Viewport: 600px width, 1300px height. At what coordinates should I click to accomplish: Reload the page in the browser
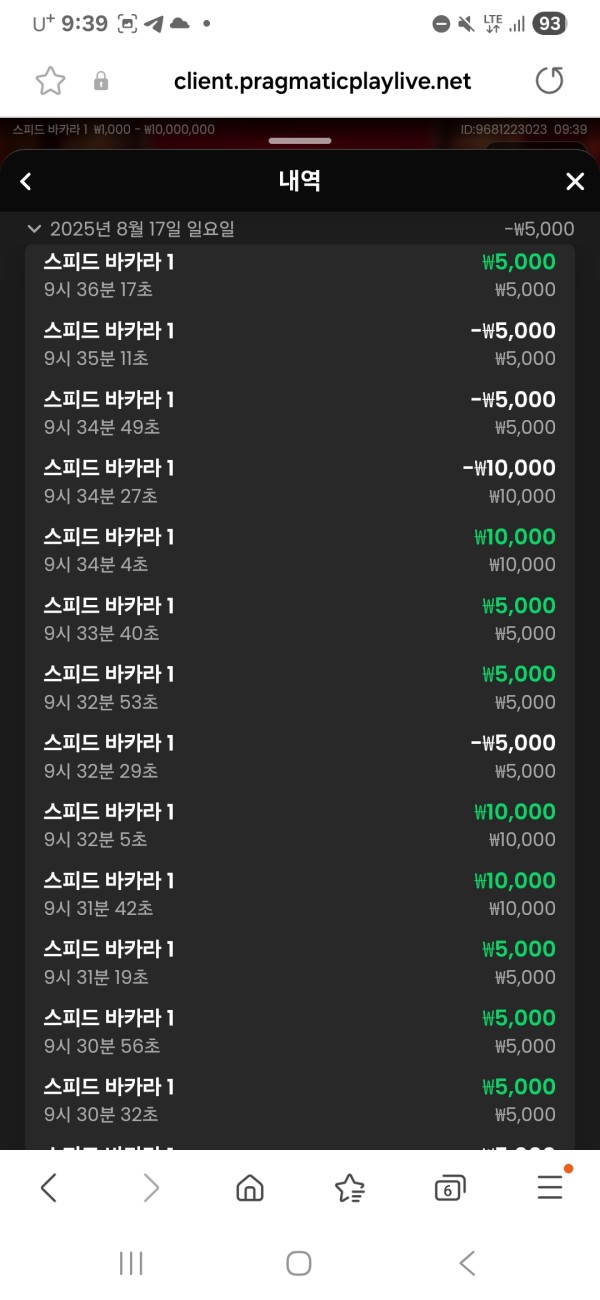pos(550,81)
